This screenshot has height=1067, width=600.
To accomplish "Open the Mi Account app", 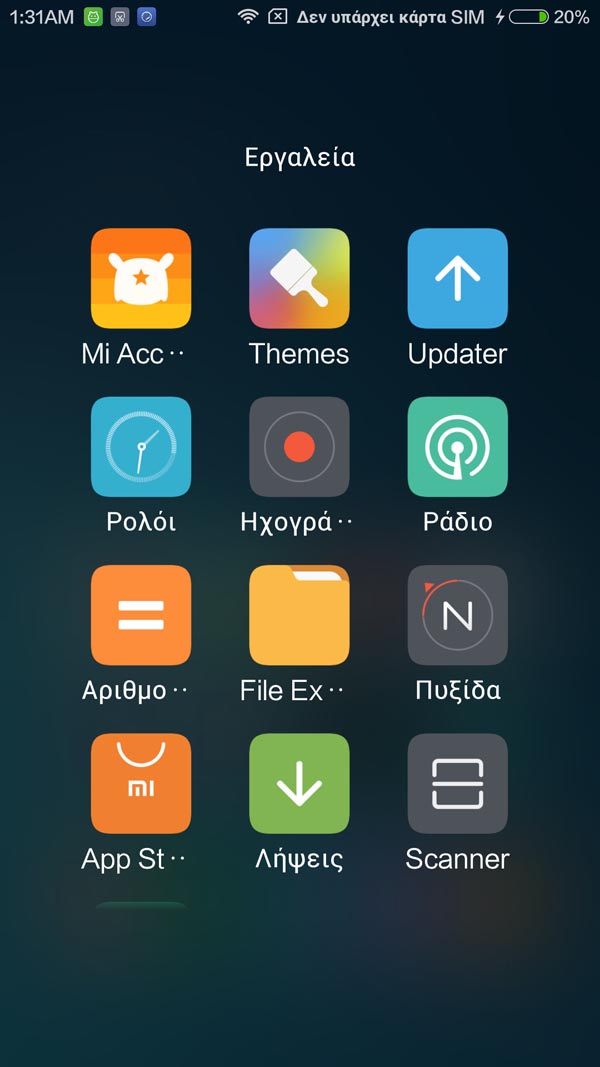I will point(141,278).
